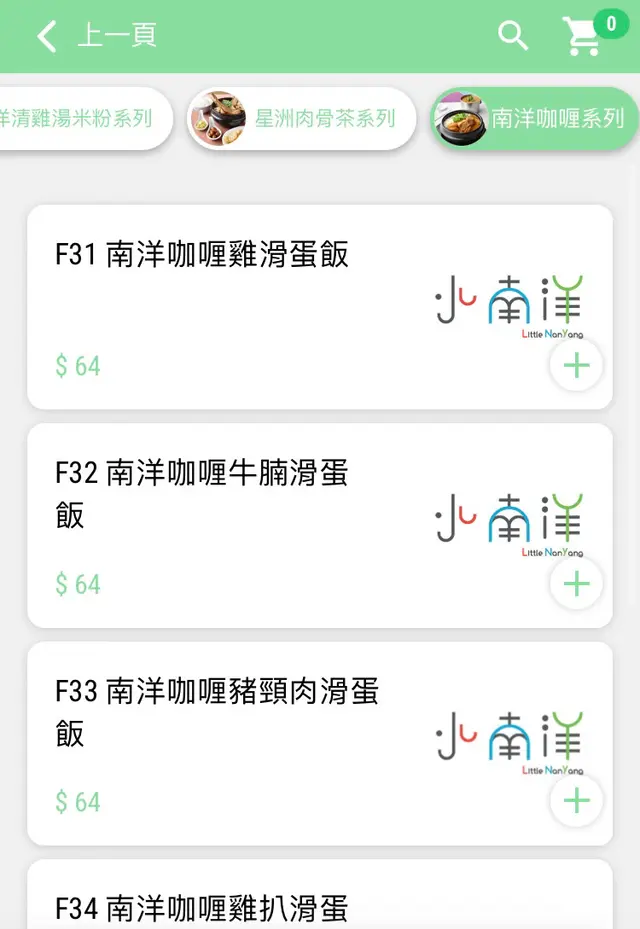Select the 南洋咖喱系列 category chip
Image resolution: width=640 pixels, height=929 pixels.
534,119
